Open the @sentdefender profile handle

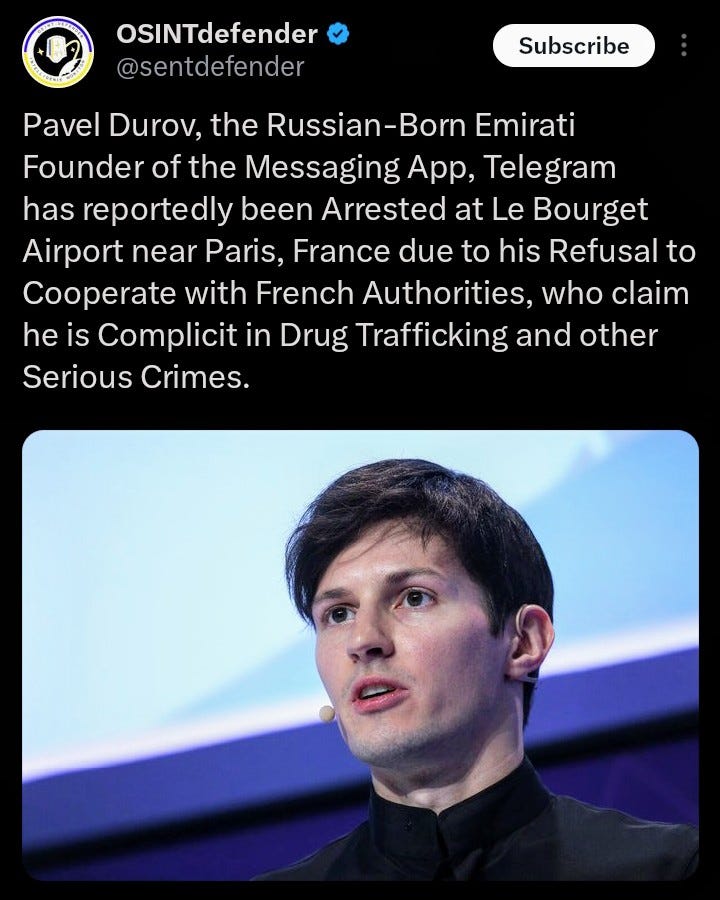pyautogui.click(x=210, y=67)
